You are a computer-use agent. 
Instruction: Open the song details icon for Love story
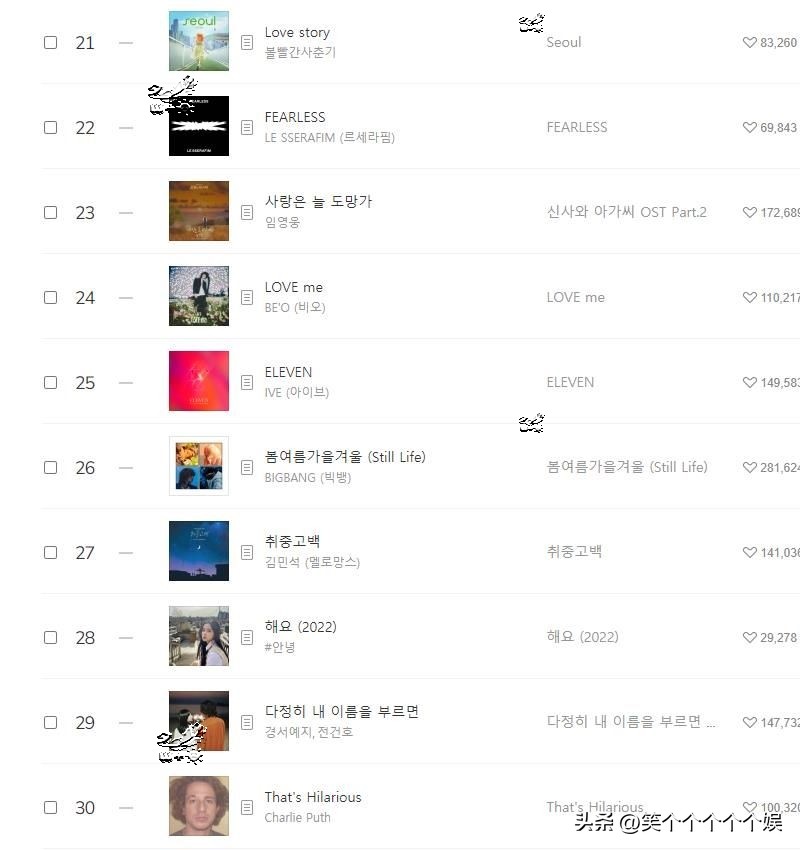(247, 42)
